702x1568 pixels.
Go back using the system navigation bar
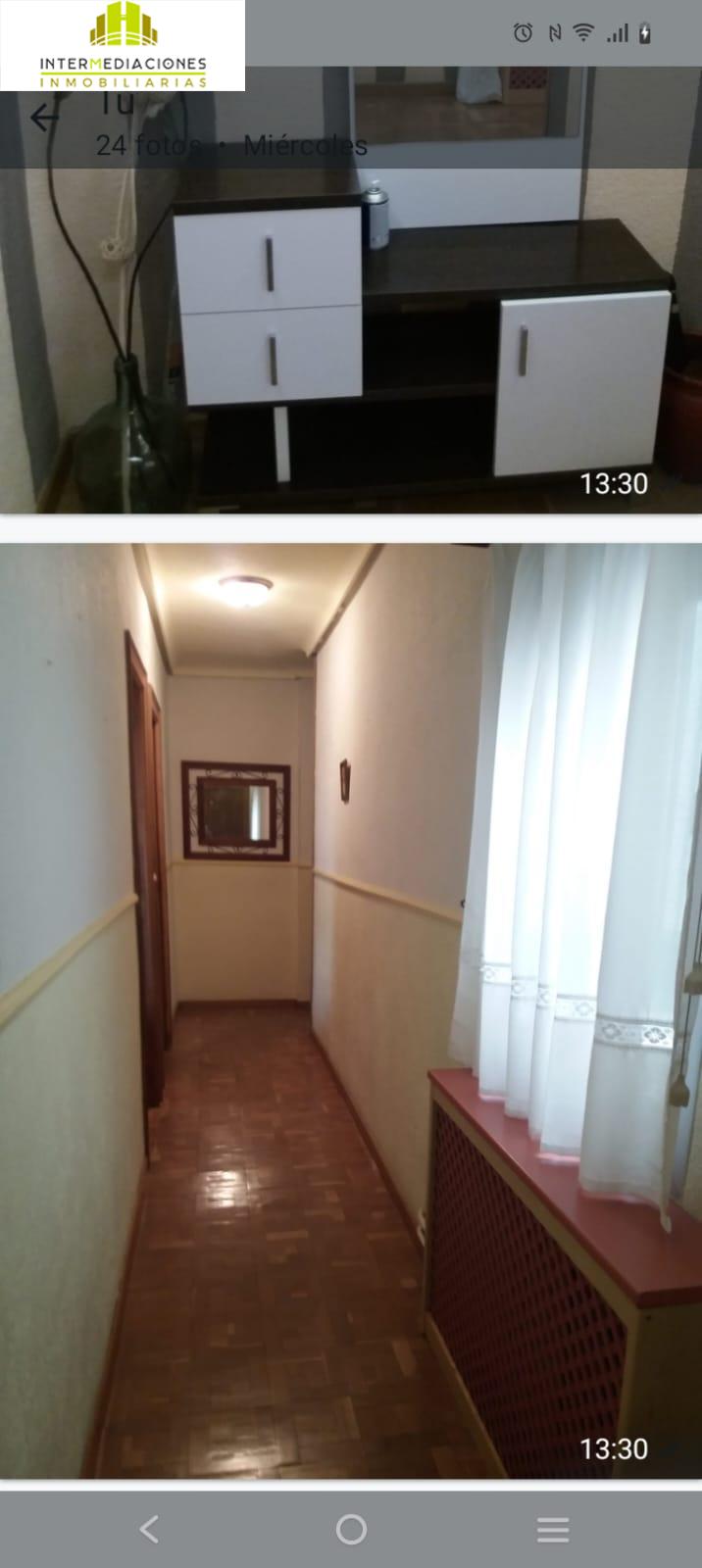(x=149, y=1529)
